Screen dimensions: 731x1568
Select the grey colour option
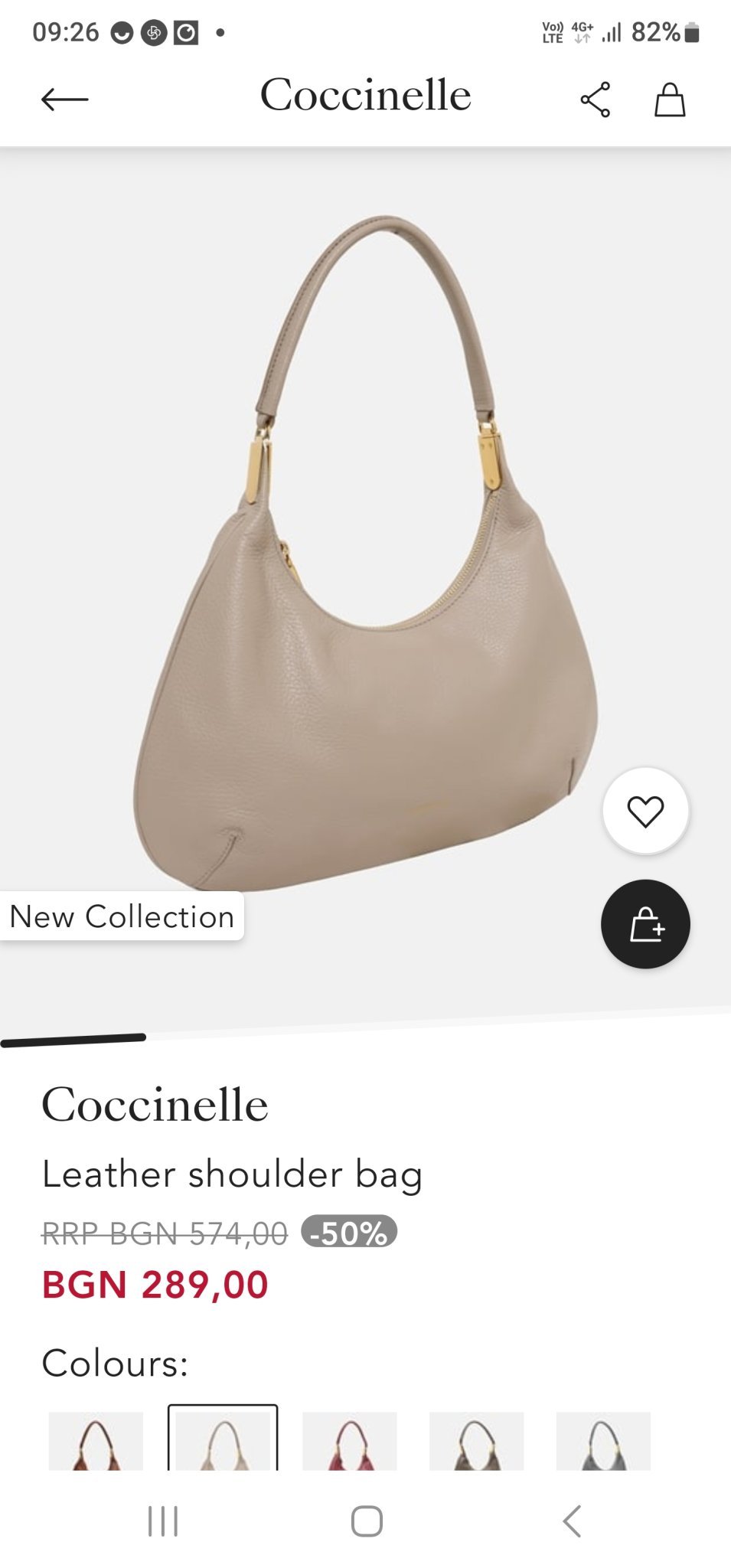pyautogui.click(x=603, y=1441)
